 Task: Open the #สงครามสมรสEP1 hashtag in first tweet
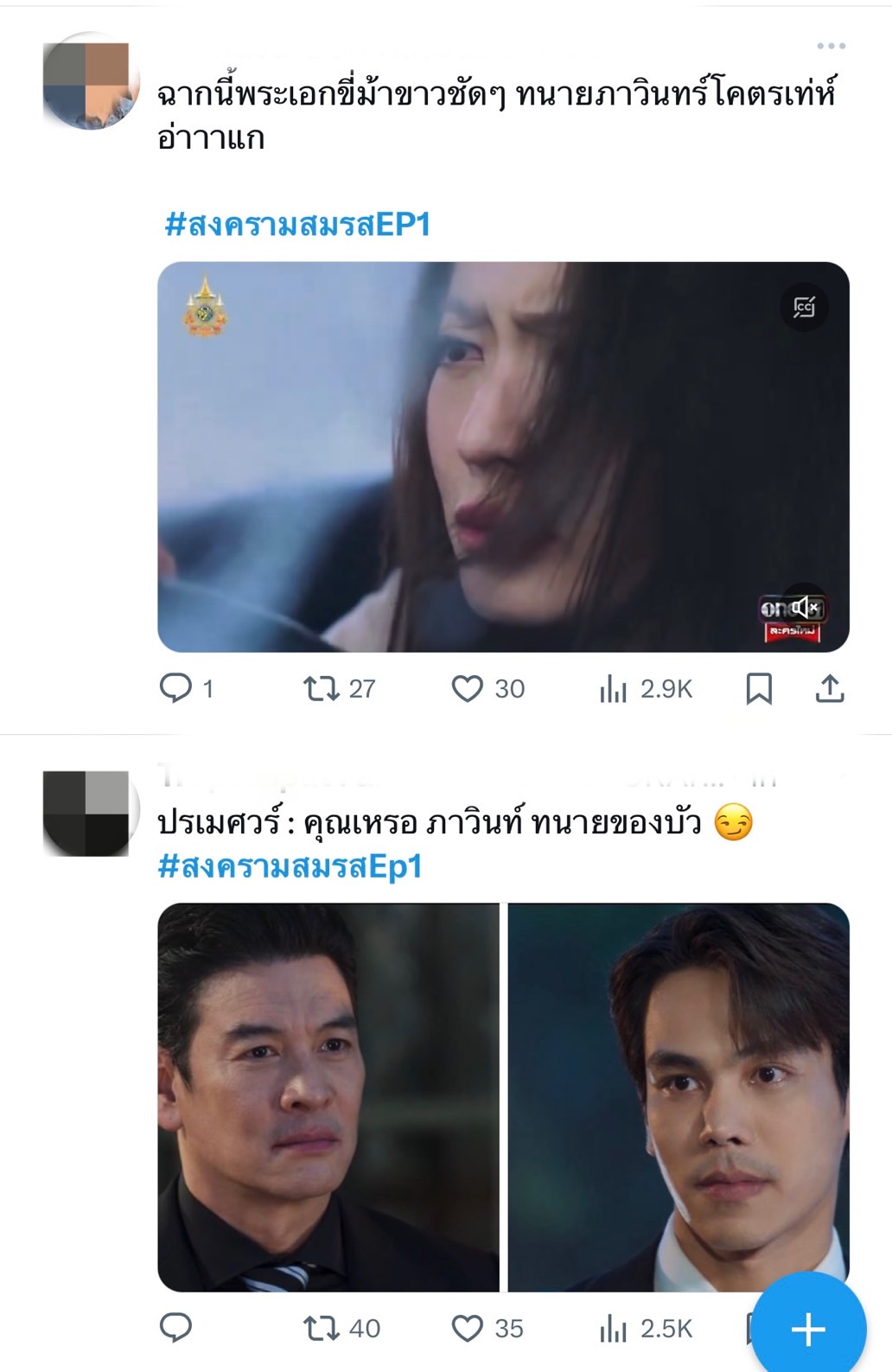pos(297,225)
